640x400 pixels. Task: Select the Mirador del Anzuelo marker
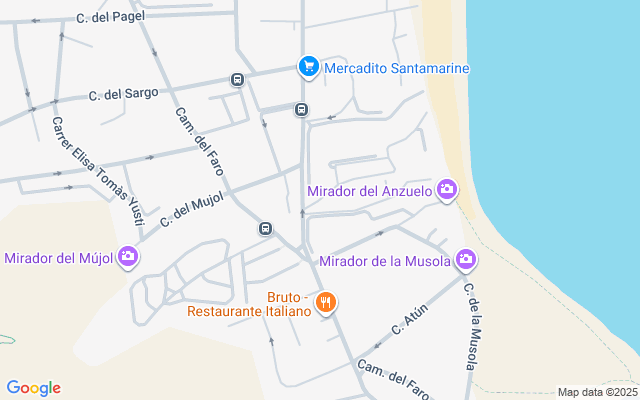tap(447, 189)
